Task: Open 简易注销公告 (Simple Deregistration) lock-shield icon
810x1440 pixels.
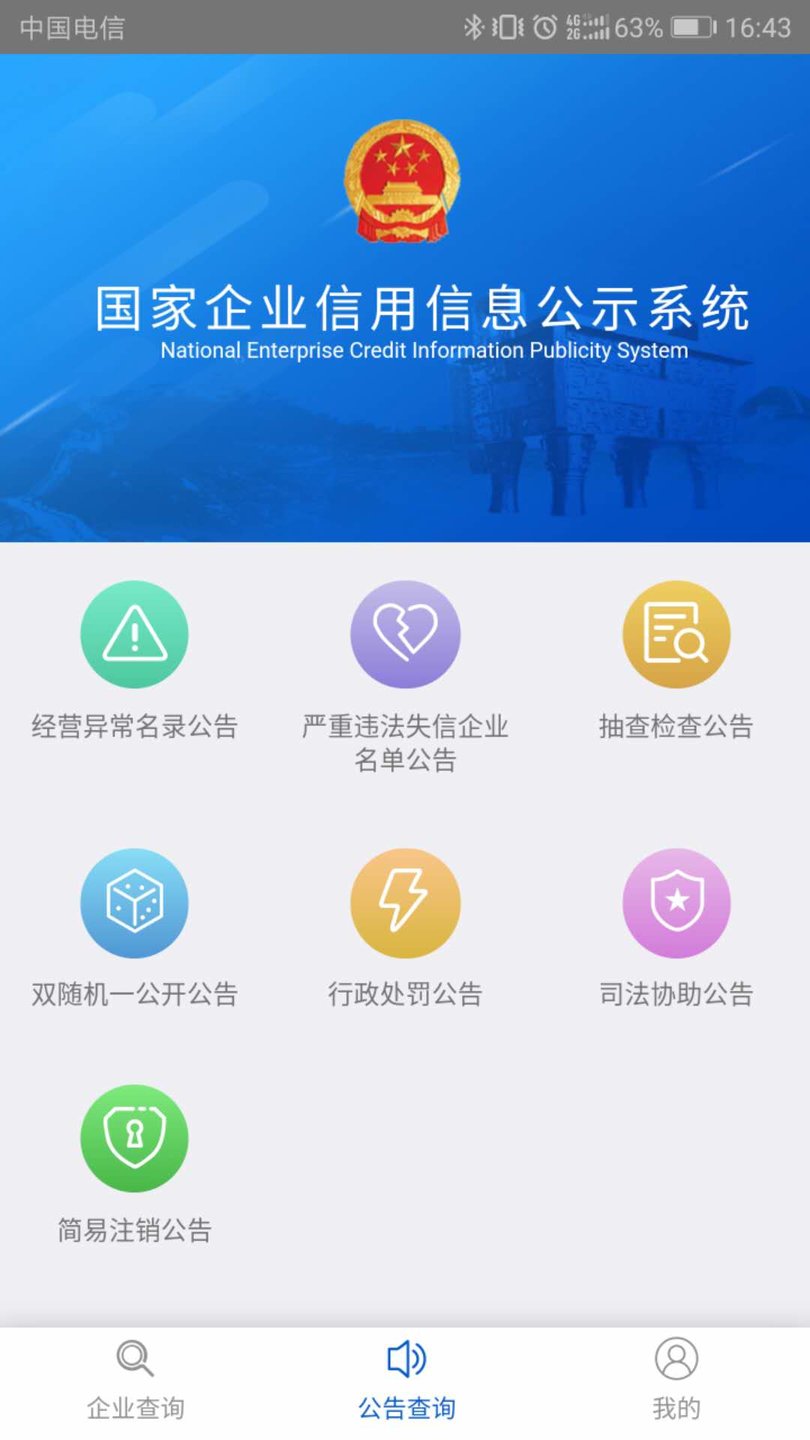Action: [x=135, y=1137]
